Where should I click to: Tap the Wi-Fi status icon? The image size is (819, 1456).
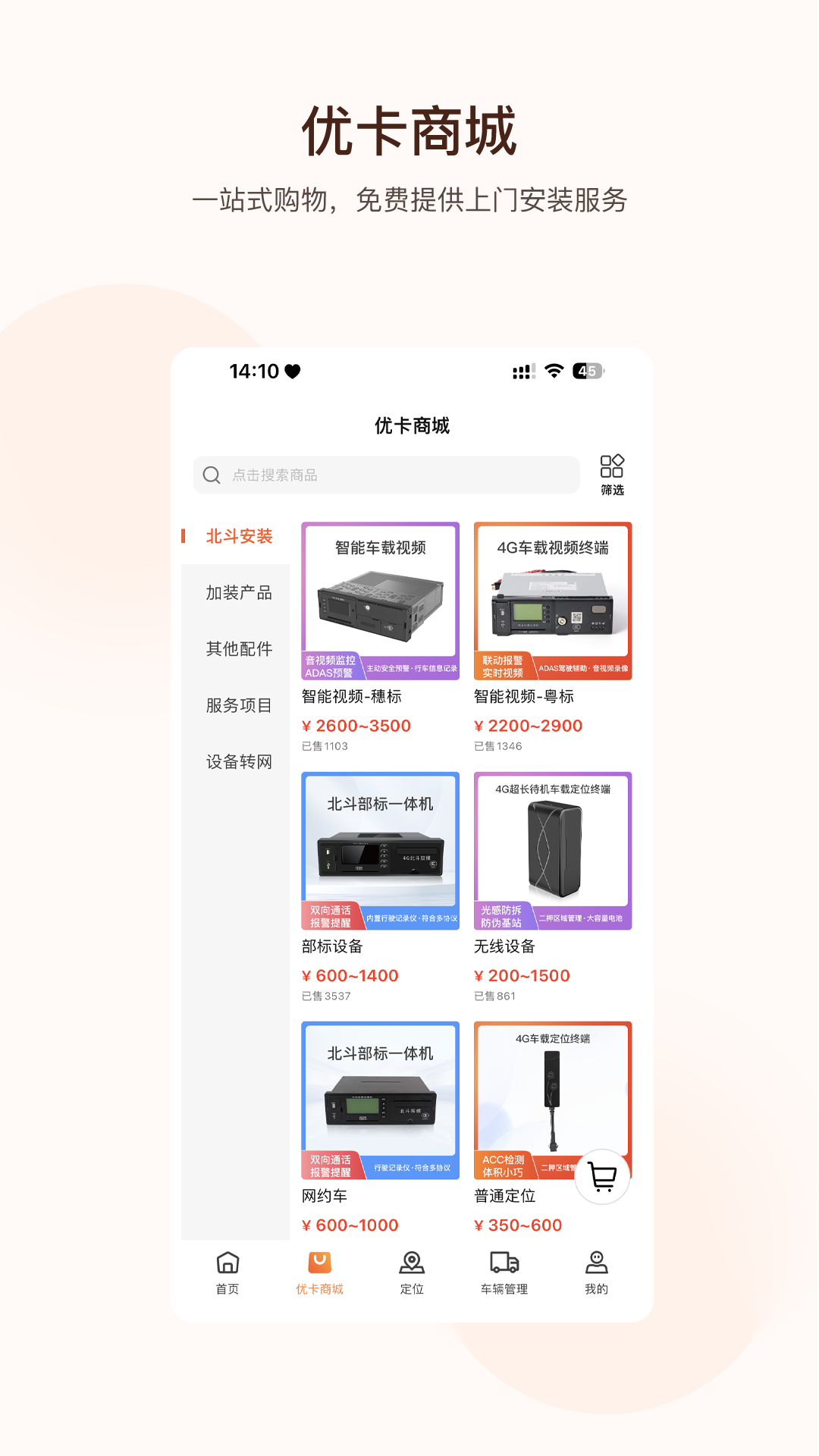(553, 371)
